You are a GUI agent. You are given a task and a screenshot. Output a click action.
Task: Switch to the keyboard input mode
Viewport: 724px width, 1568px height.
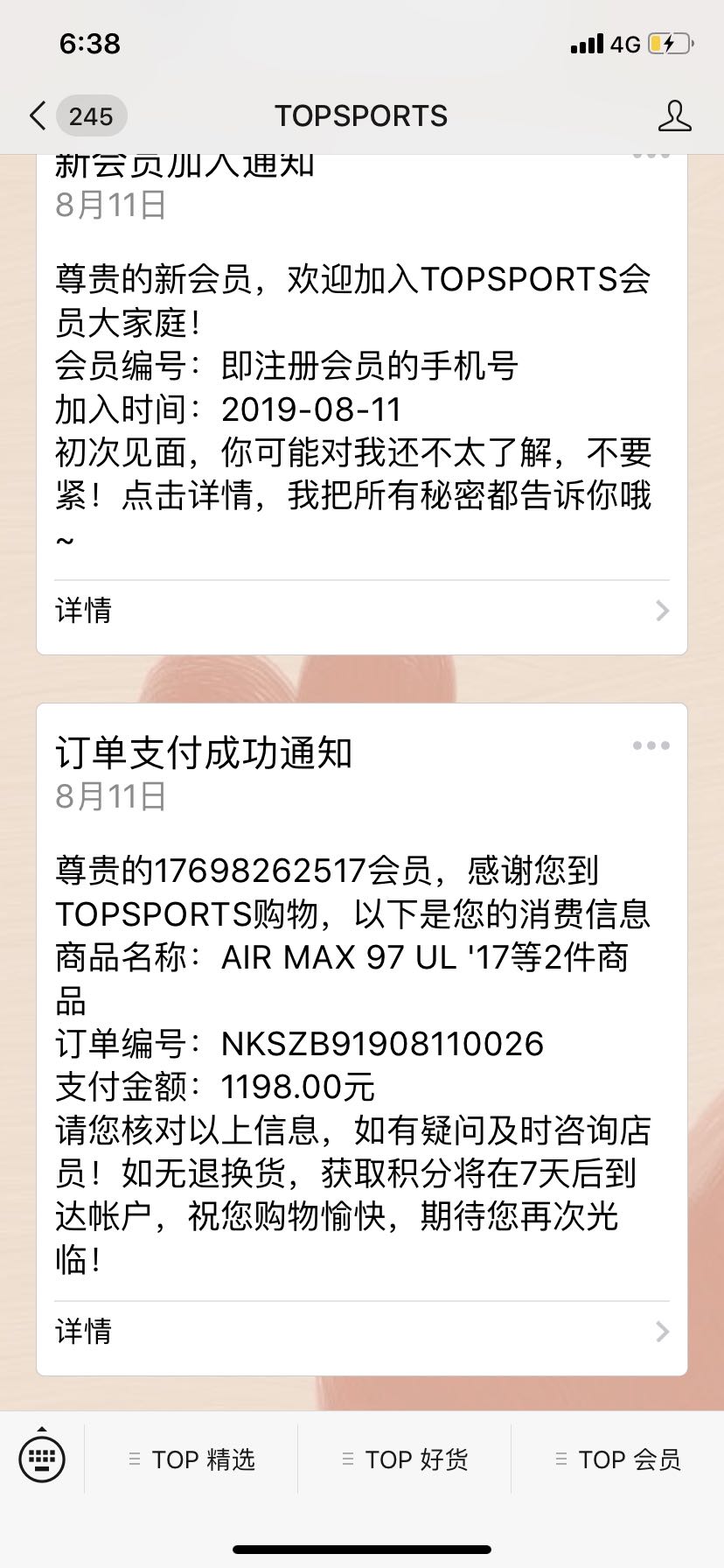click(41, 1459)
